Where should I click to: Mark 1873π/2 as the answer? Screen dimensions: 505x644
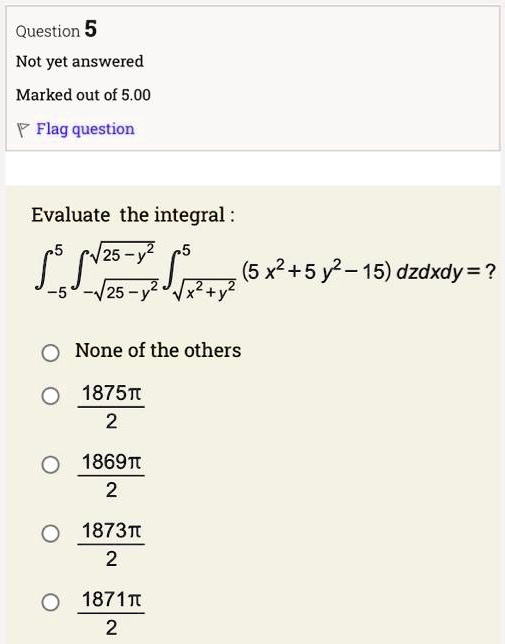pyautogui.click(x=50, y=533)
